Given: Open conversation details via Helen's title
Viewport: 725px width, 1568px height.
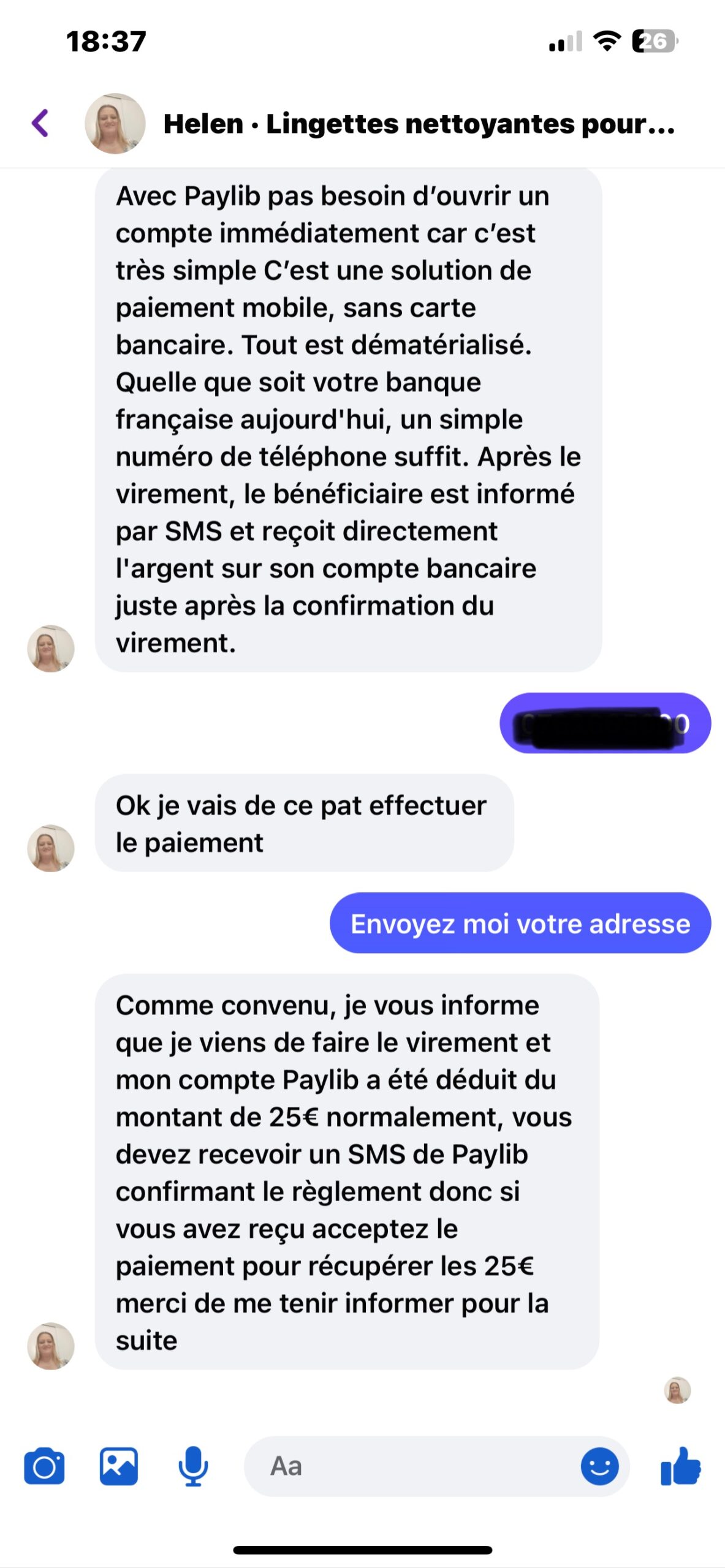Looking at the screenshot, I should pos(419,124).
